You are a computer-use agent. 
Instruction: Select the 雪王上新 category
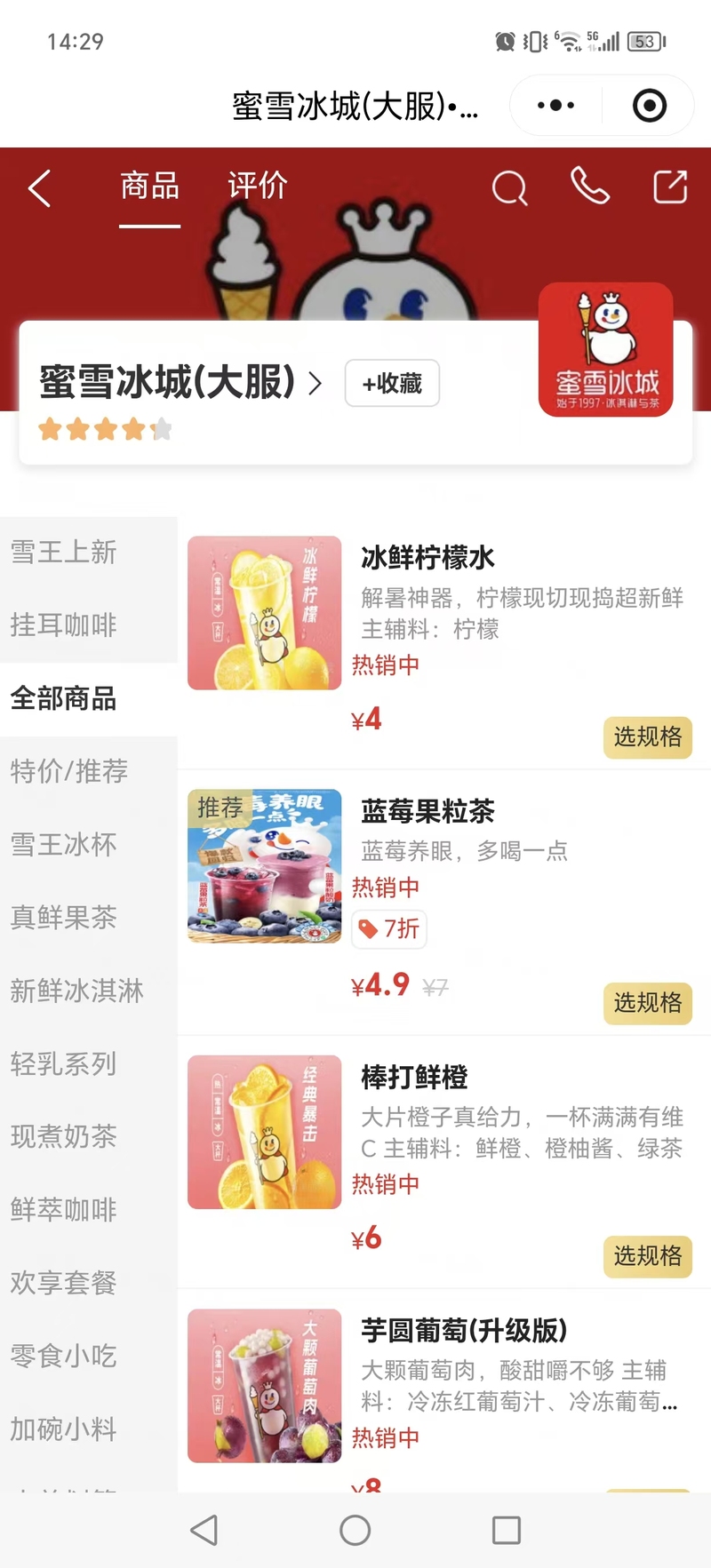[64, 553]
